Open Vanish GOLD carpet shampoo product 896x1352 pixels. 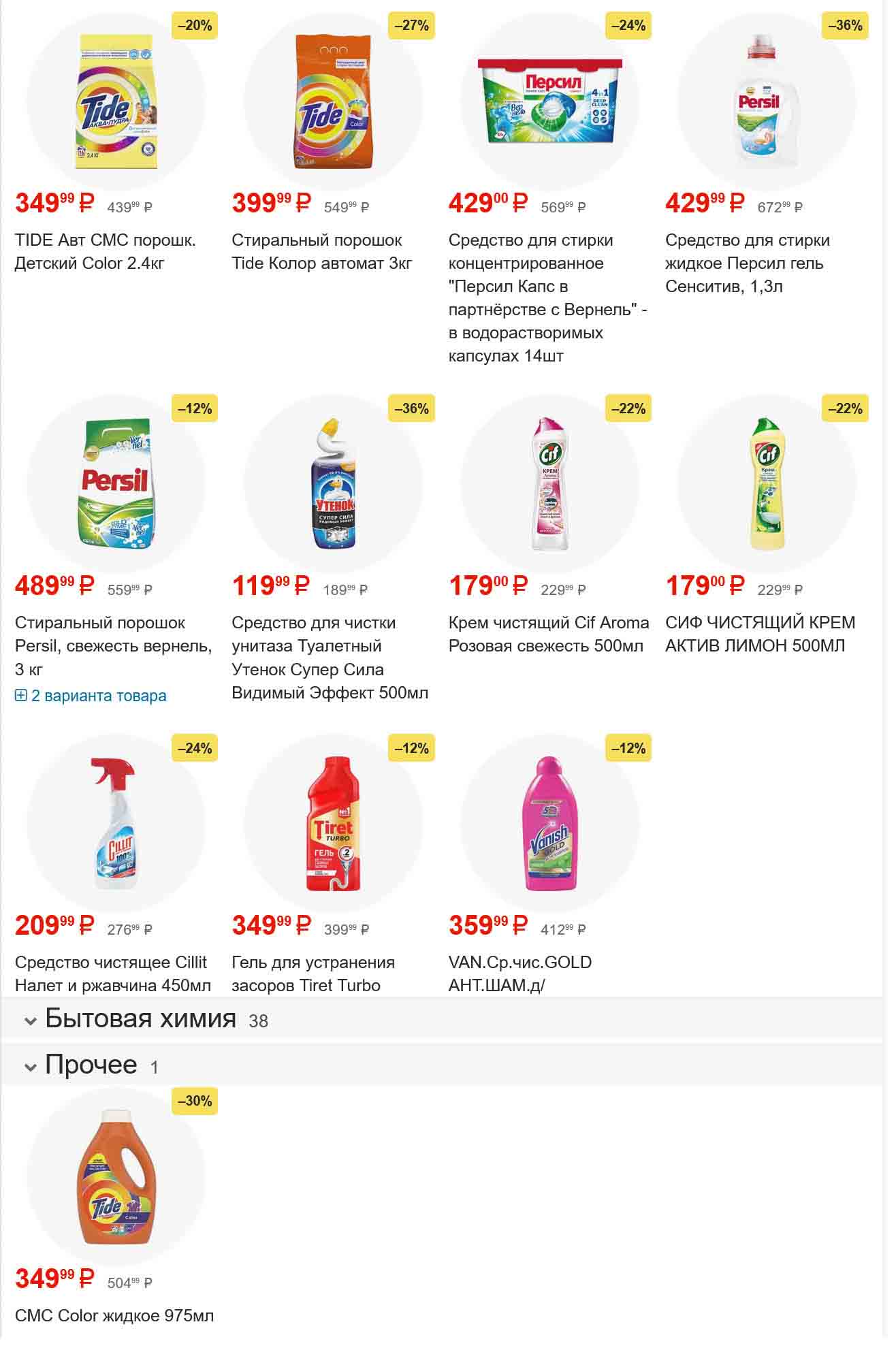(x=519, y=973)
